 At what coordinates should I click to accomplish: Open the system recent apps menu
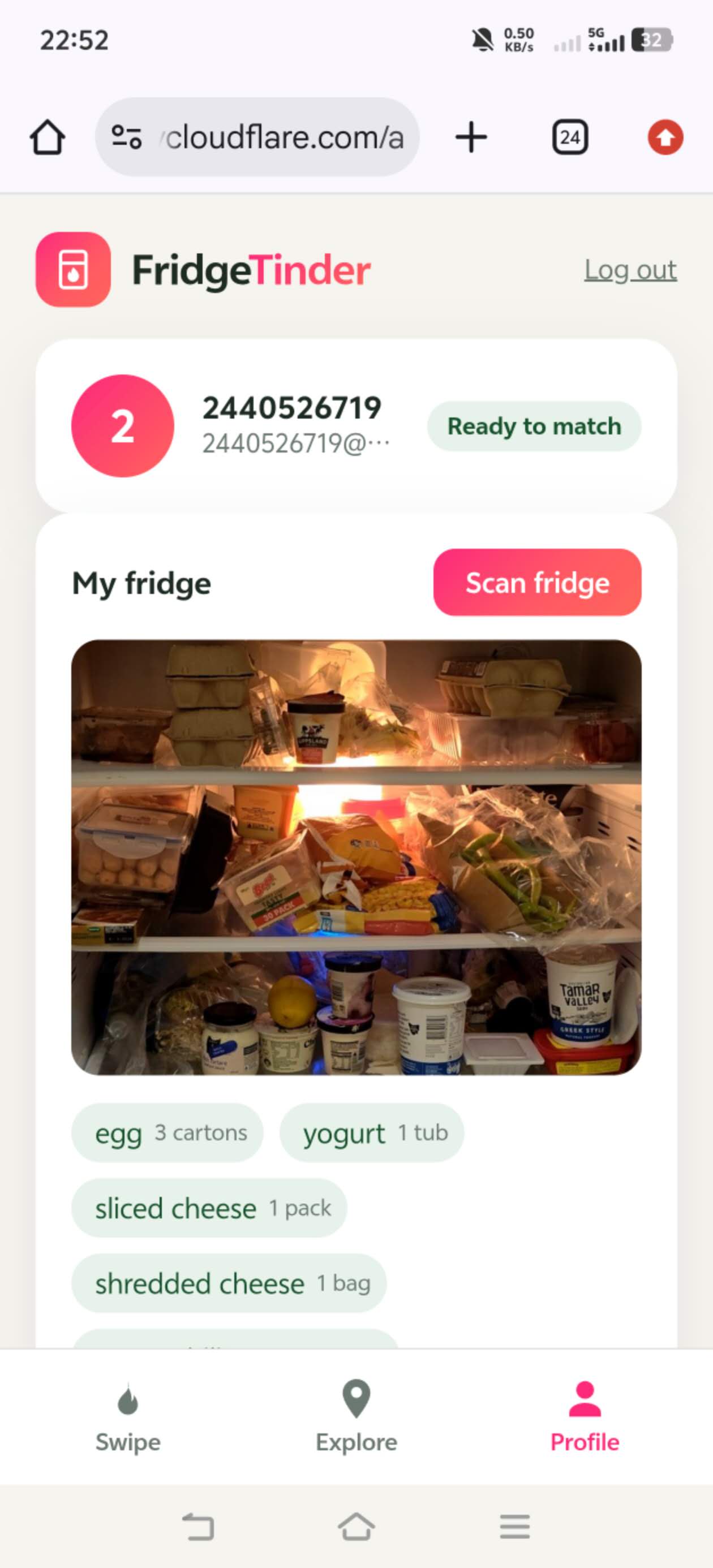tap(514, 1527)
